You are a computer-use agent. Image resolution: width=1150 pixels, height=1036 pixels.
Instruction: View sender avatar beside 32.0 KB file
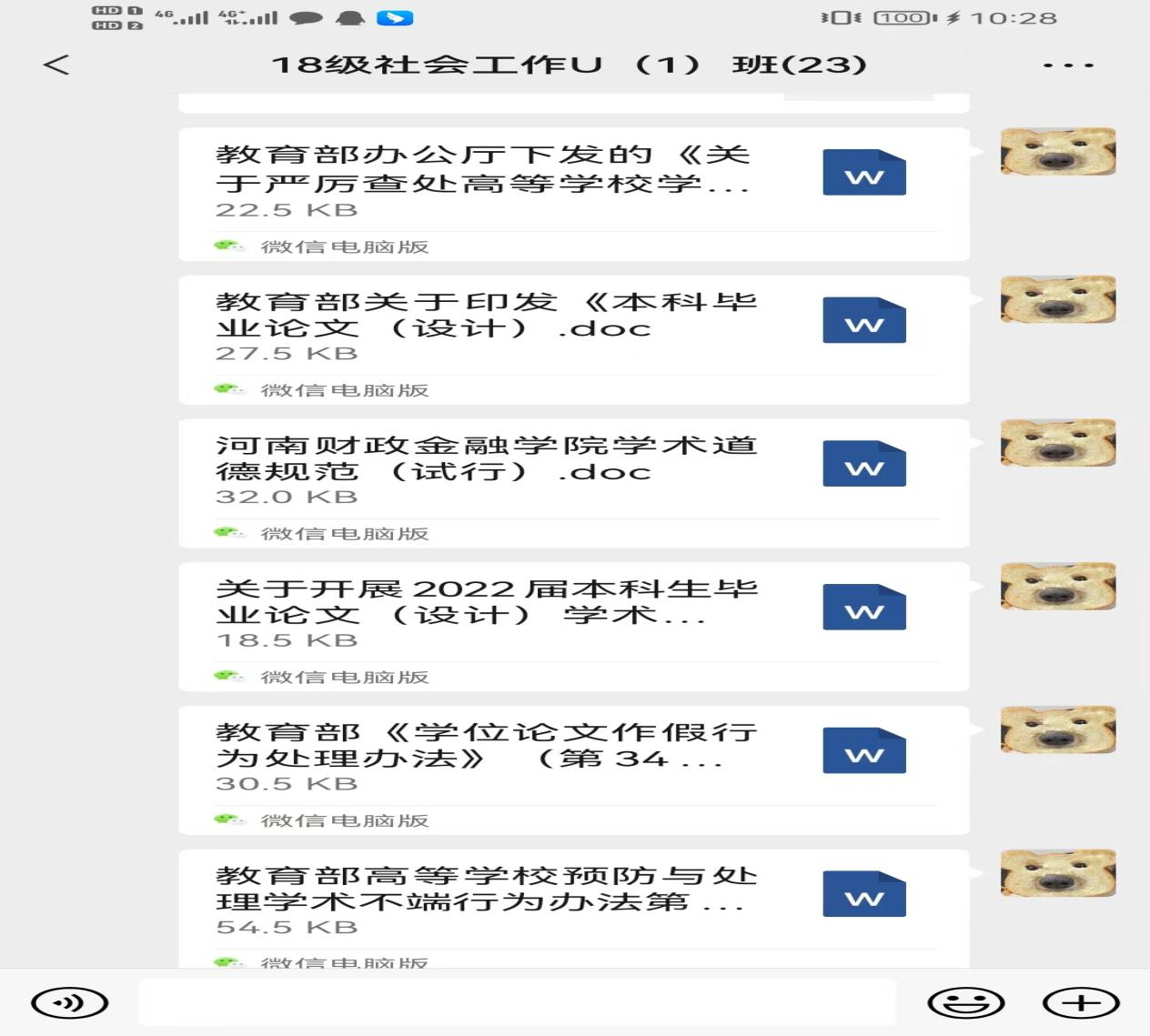pos(1057,444)
